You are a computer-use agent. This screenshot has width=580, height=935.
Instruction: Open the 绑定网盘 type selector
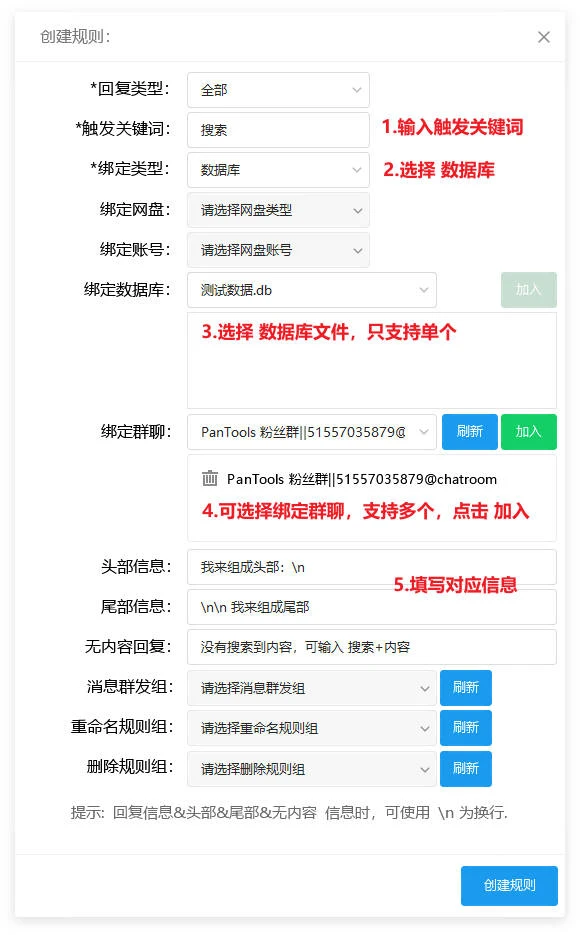[x=278, y=210]
